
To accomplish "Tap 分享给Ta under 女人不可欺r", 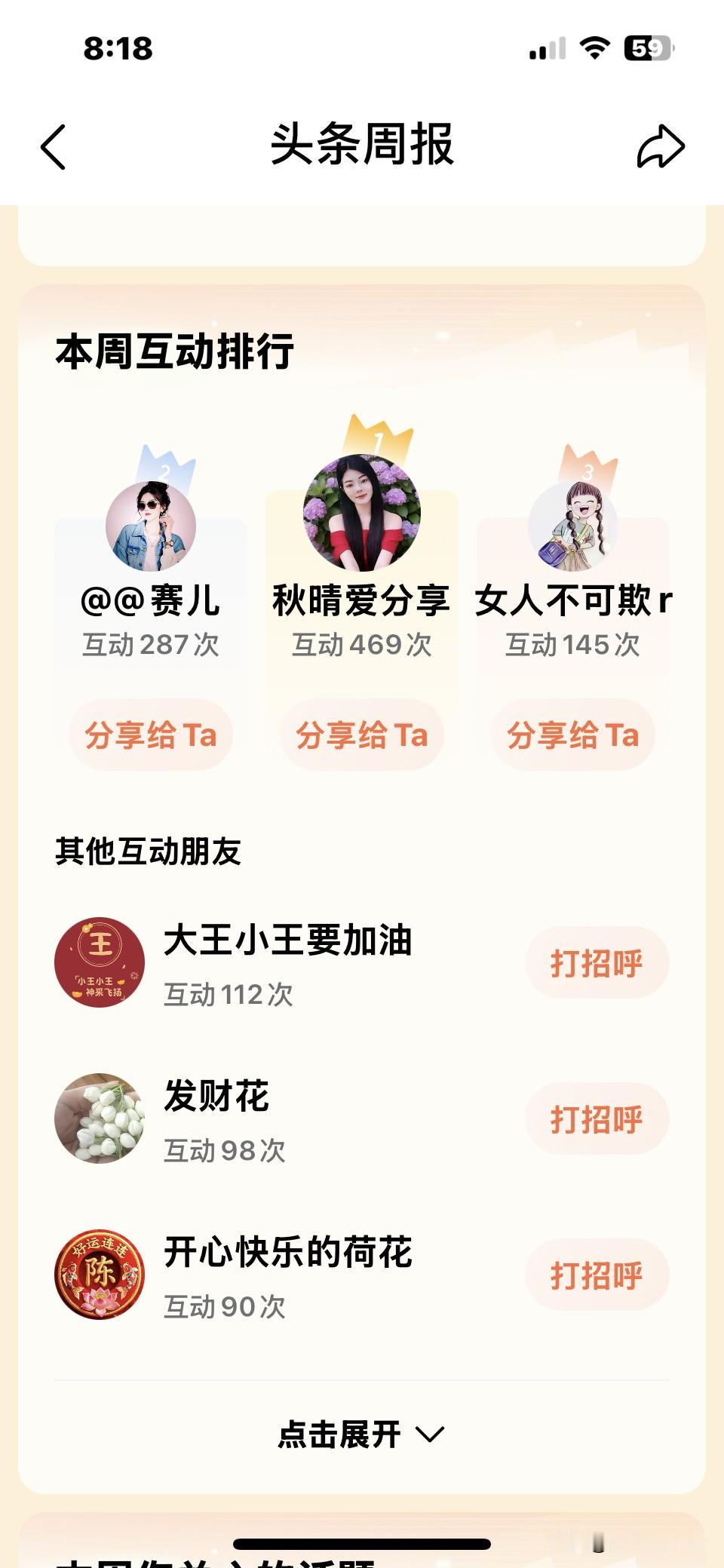I will pos(573,734).
